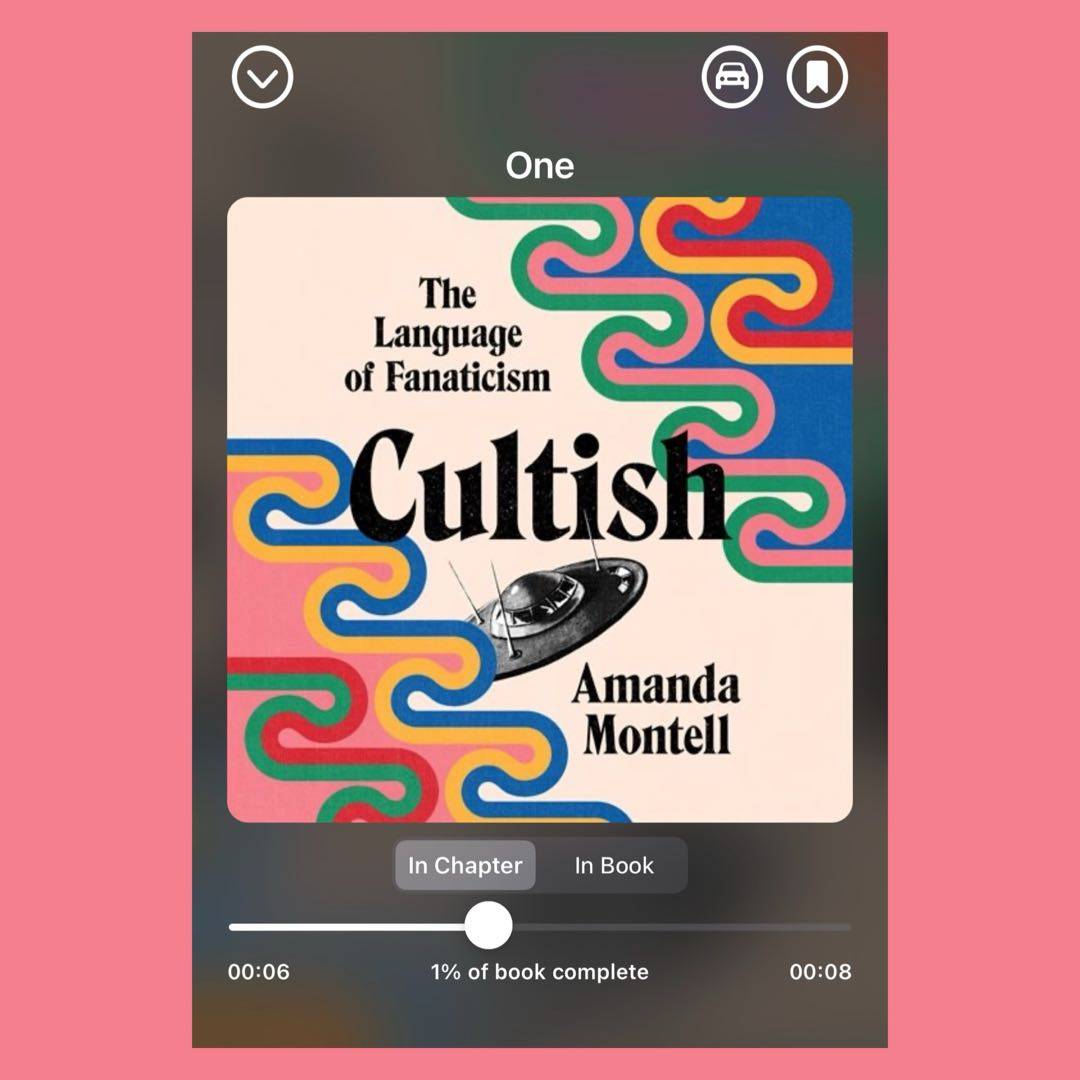Viewport: 1080px width, 1080px height.
Task: Tap the Cultish cover artwork
Action: (x=540, y=510)
